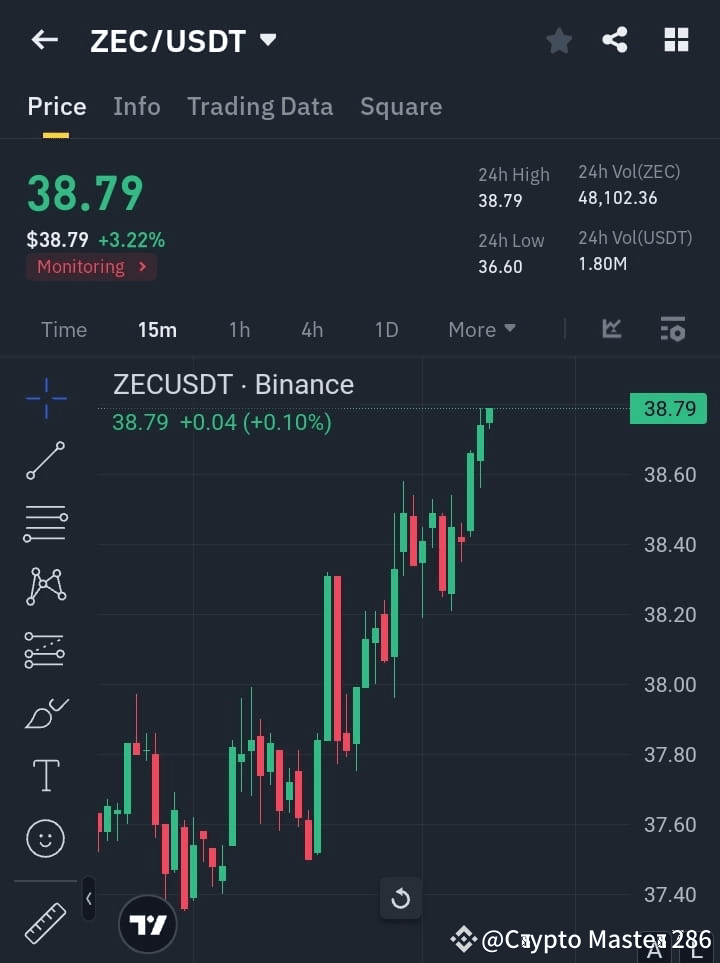Select the text annotation tool
720x963 pixels.
coord(45,775)
